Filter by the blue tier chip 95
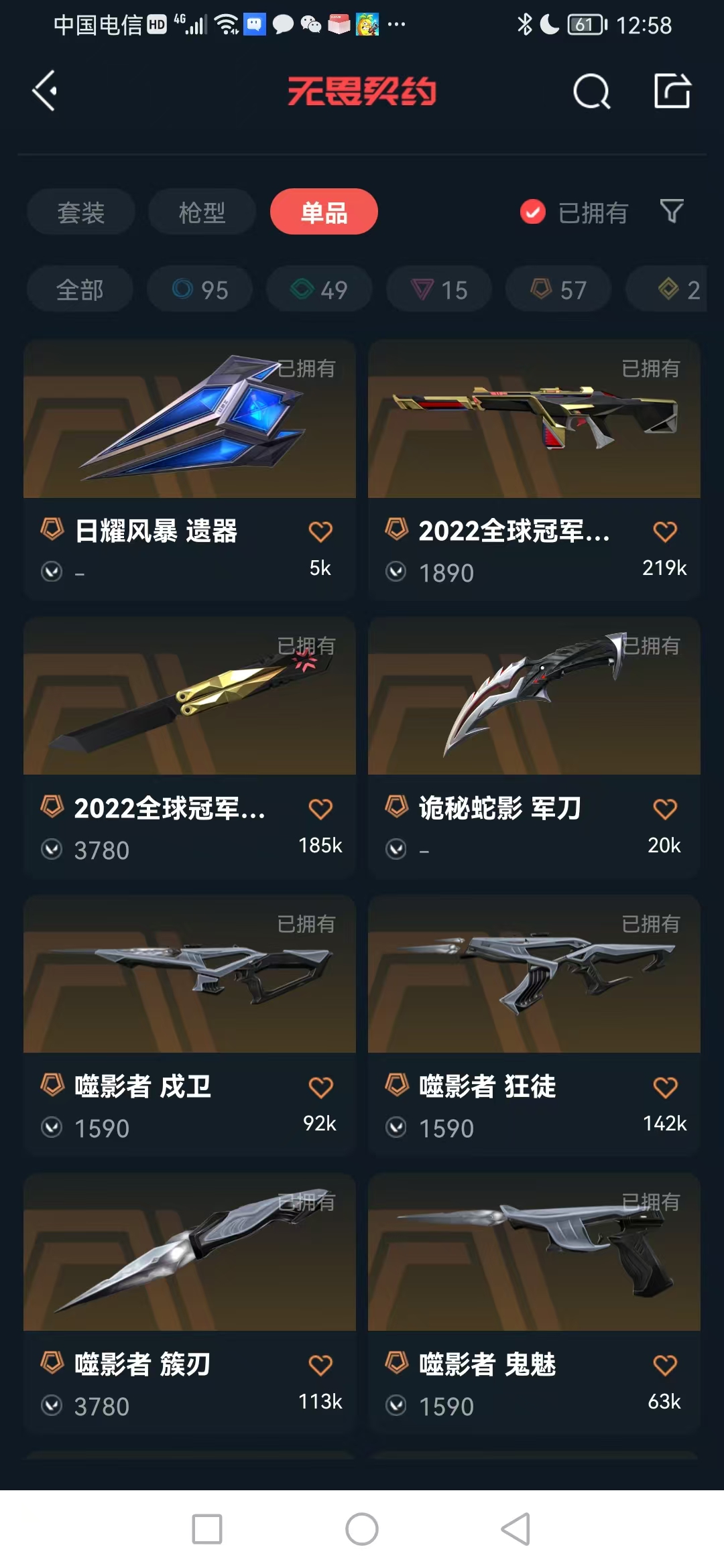 200,289
